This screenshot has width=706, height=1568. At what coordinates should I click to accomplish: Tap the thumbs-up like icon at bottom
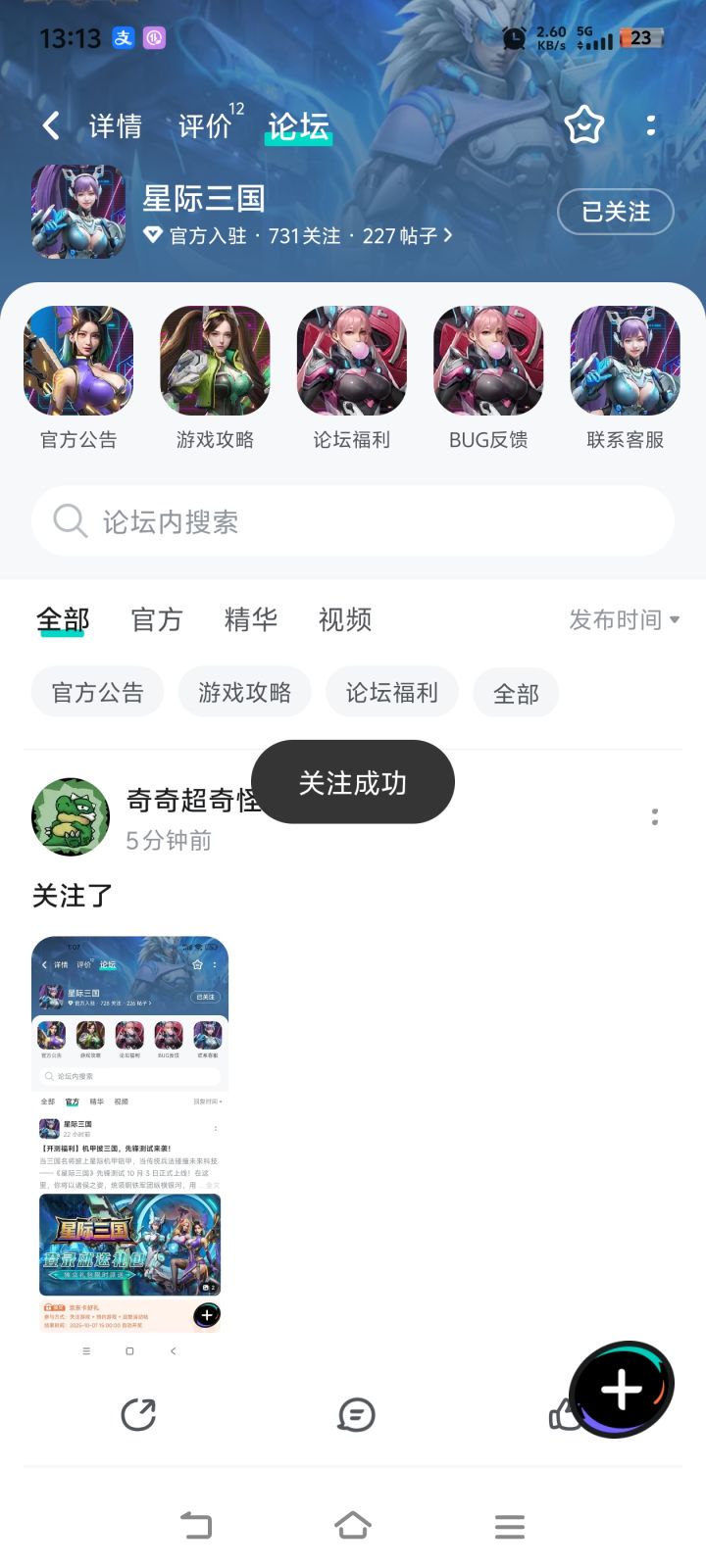pos(567,1415)
